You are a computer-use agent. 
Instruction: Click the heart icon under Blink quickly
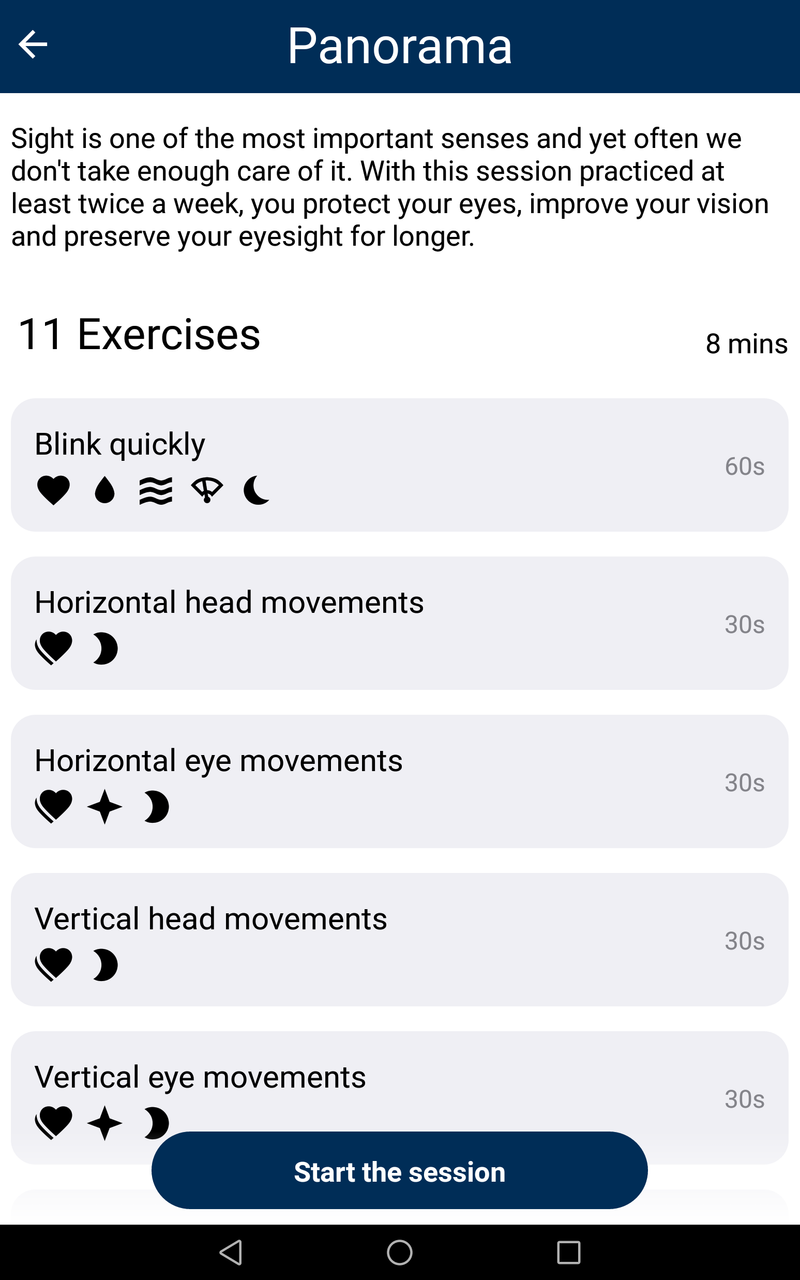pyautogui.click(x=52, y=490)
